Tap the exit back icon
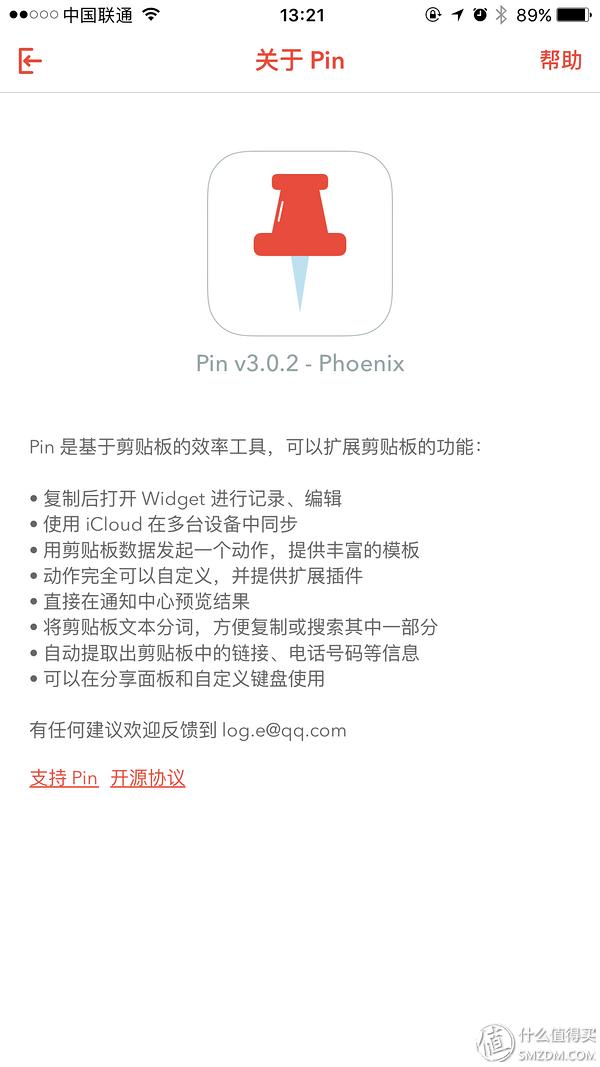This screenshot has width=600, height=1067. point(30,61)
